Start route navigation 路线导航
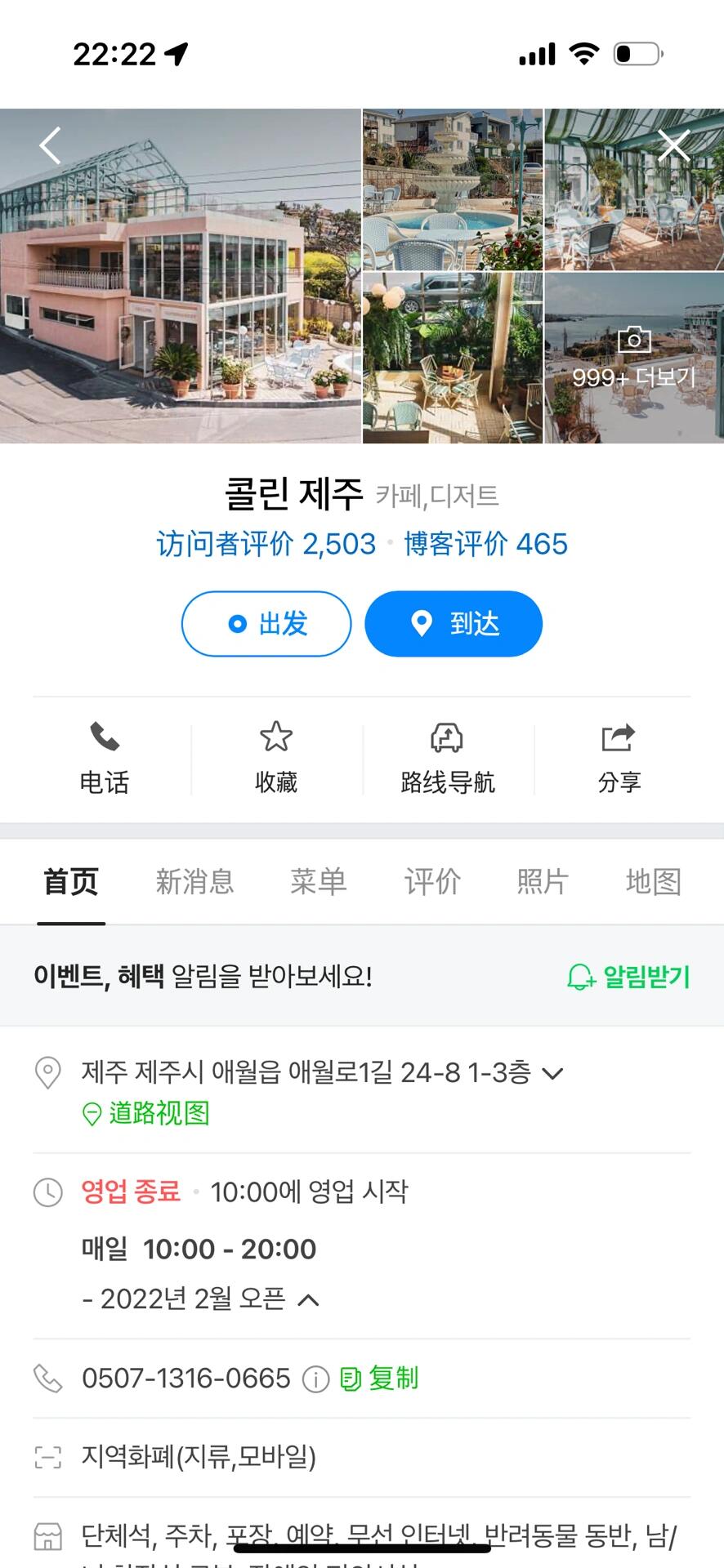The height and width of the screenshot is (1568, 724). [448, 759]
